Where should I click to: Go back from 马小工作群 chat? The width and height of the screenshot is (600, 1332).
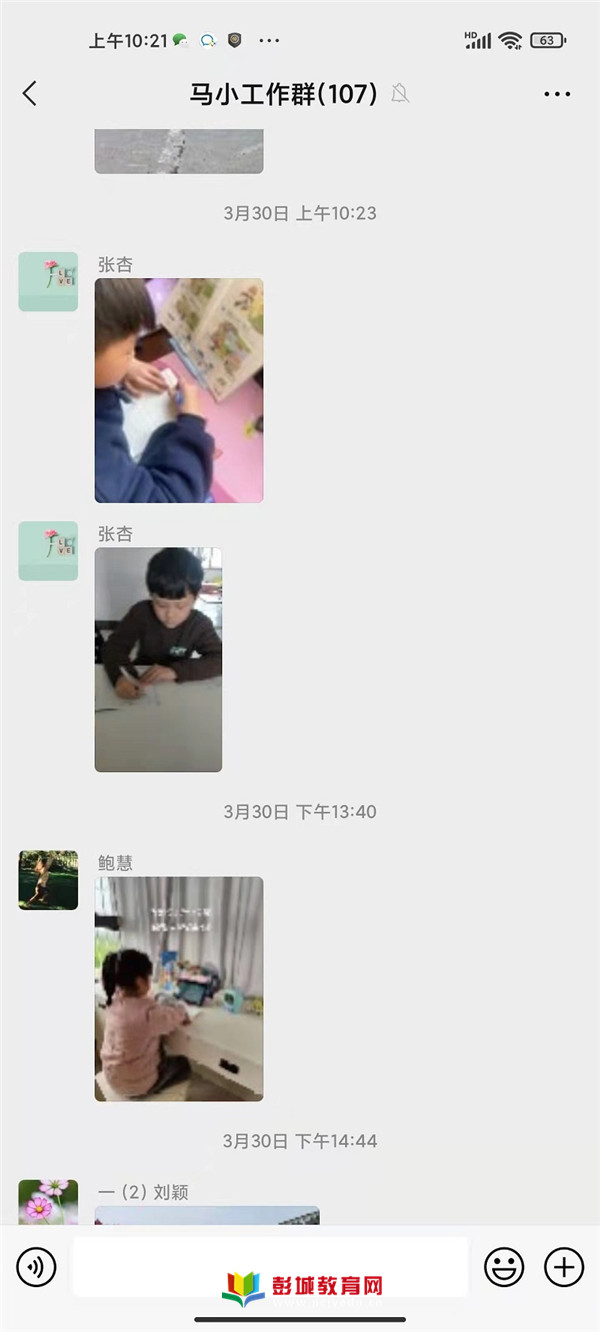coord(30,94)
